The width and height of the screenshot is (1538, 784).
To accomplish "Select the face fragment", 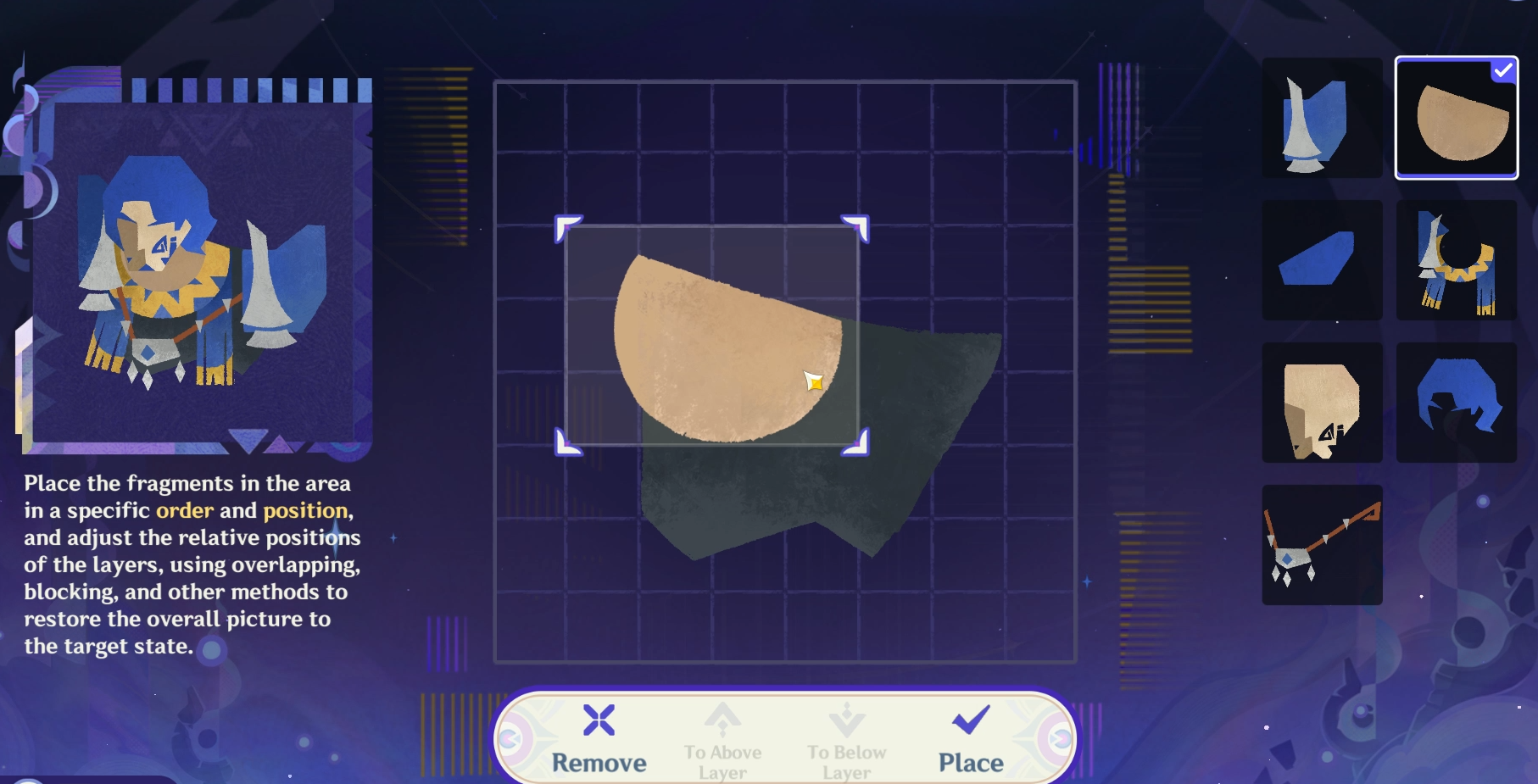I will [x=1321, y=403].
